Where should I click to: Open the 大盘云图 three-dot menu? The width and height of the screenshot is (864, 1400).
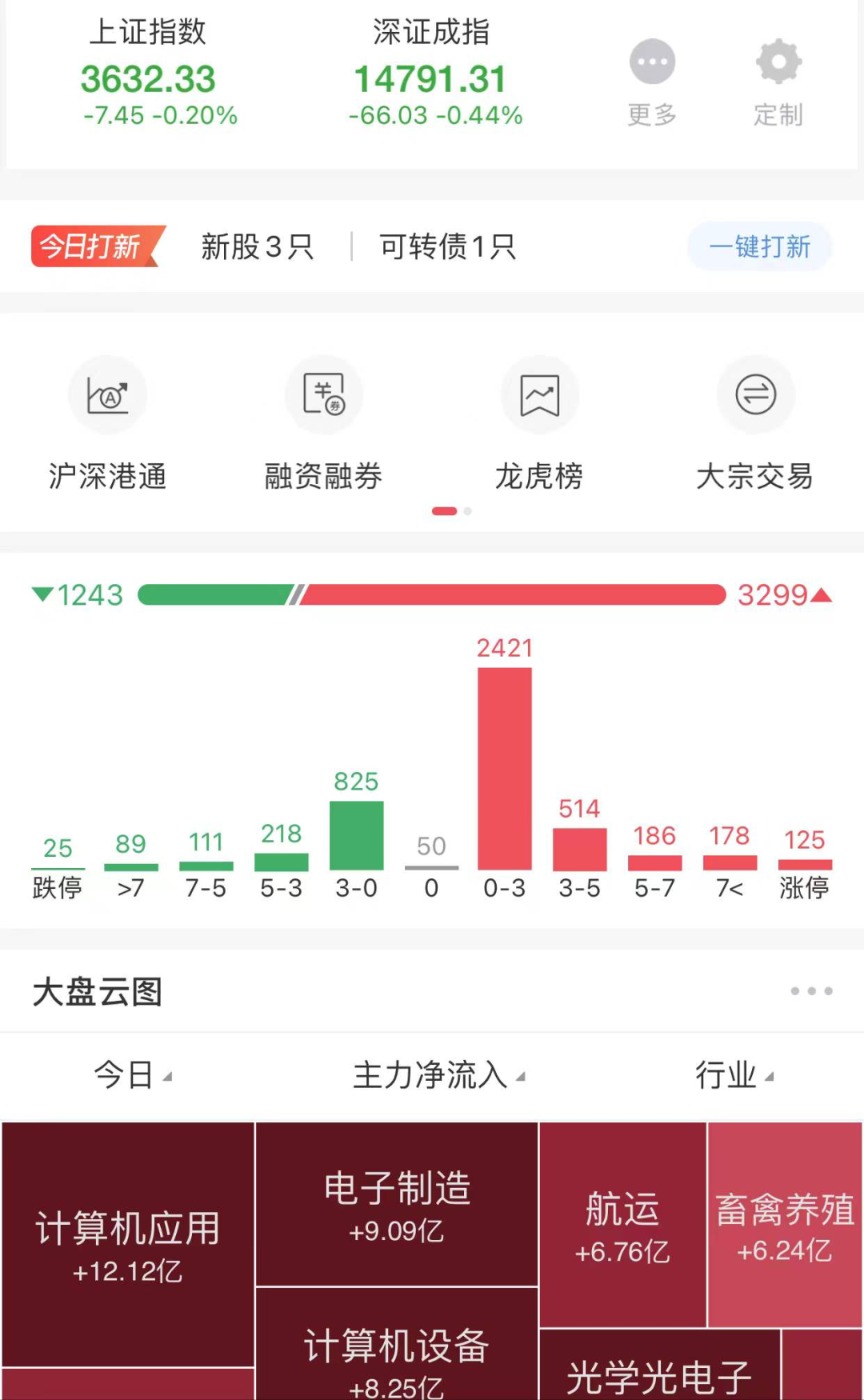[811, 991]
